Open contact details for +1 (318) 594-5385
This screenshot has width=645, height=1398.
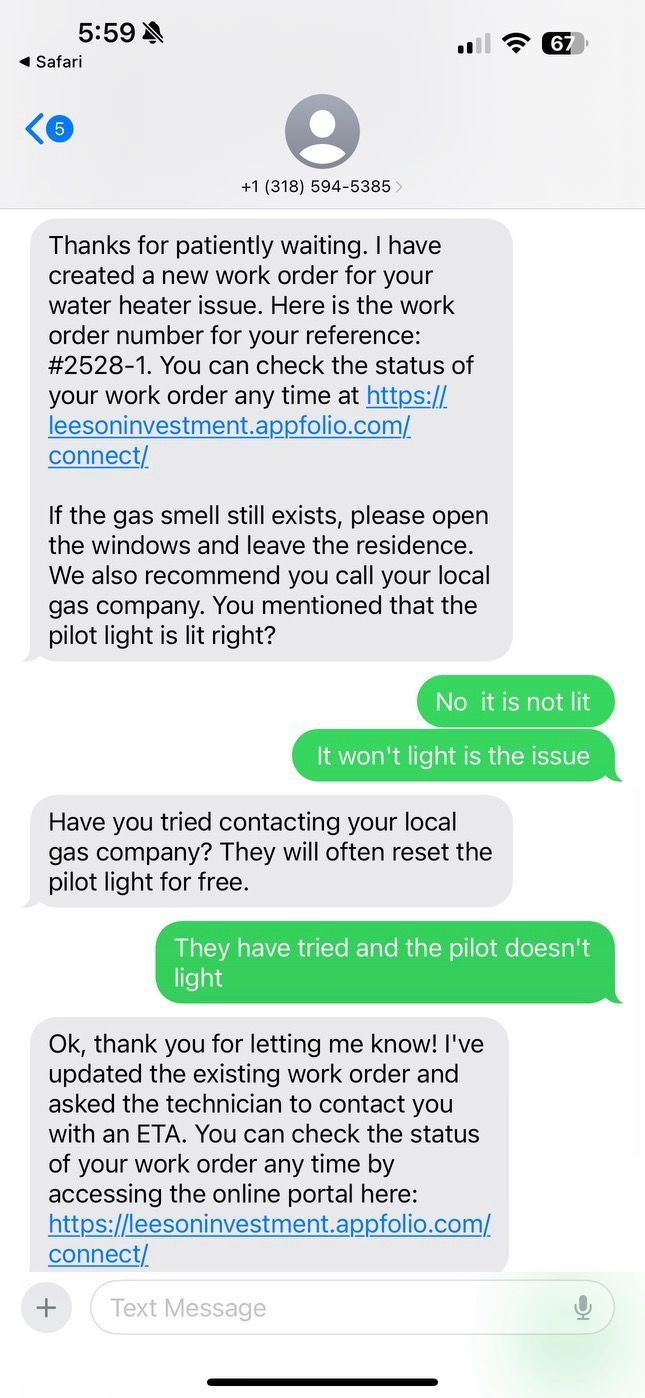(x=322, y=186)
